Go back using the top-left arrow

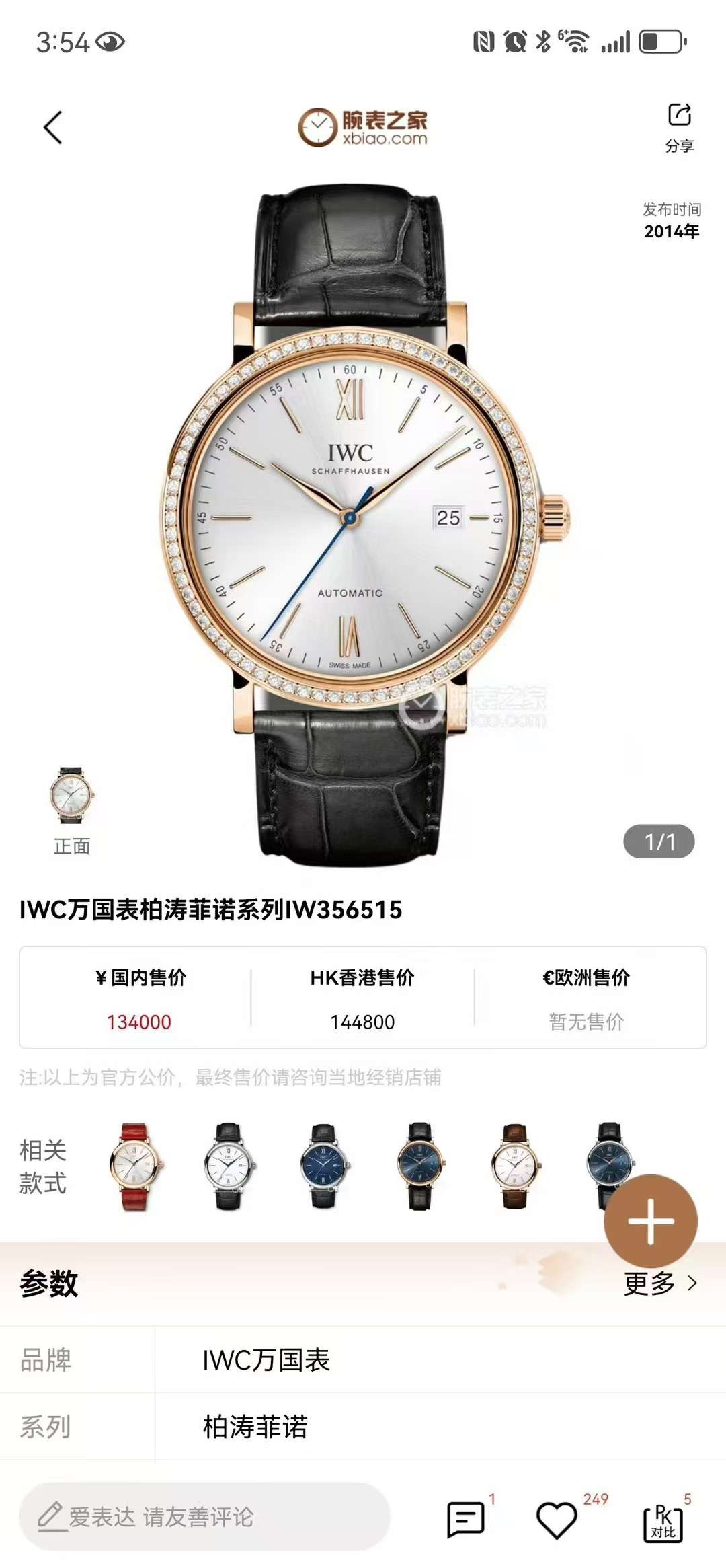52,127
